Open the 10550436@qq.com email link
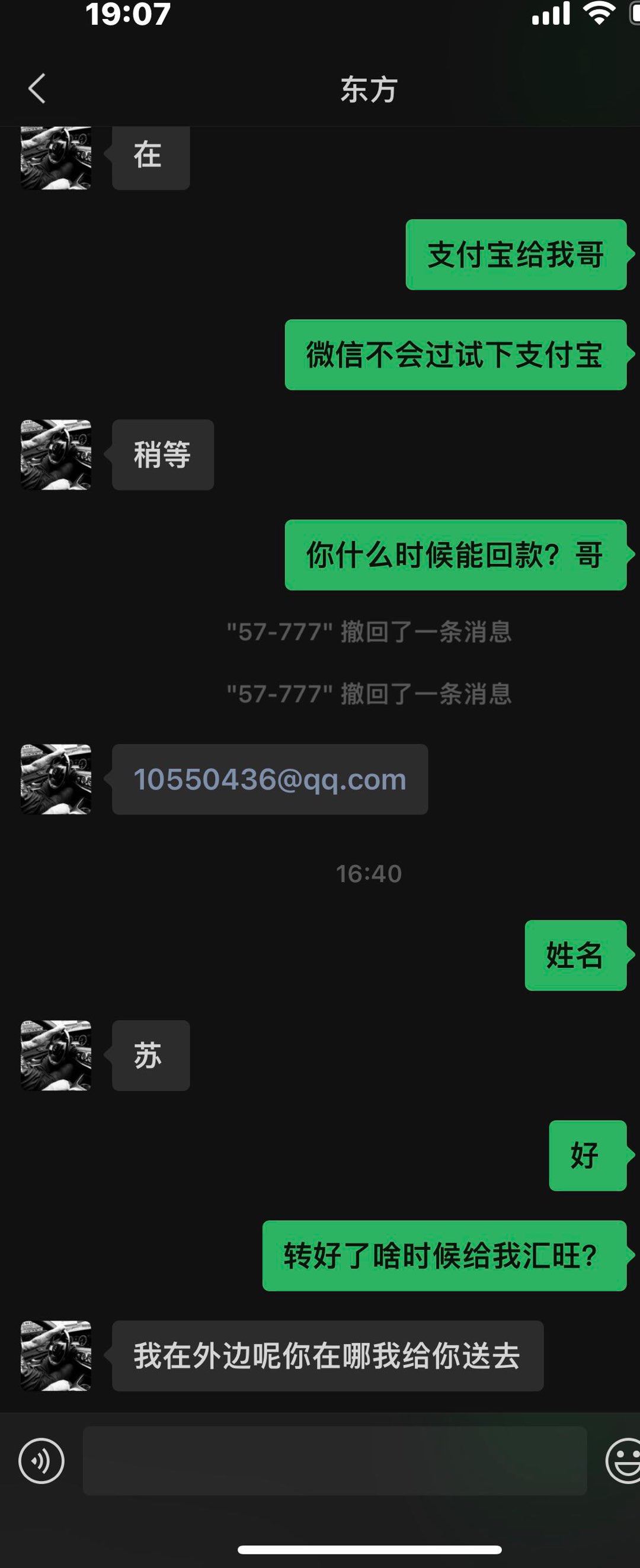Viewport: 640px width, 1568px height. point(270,780)
